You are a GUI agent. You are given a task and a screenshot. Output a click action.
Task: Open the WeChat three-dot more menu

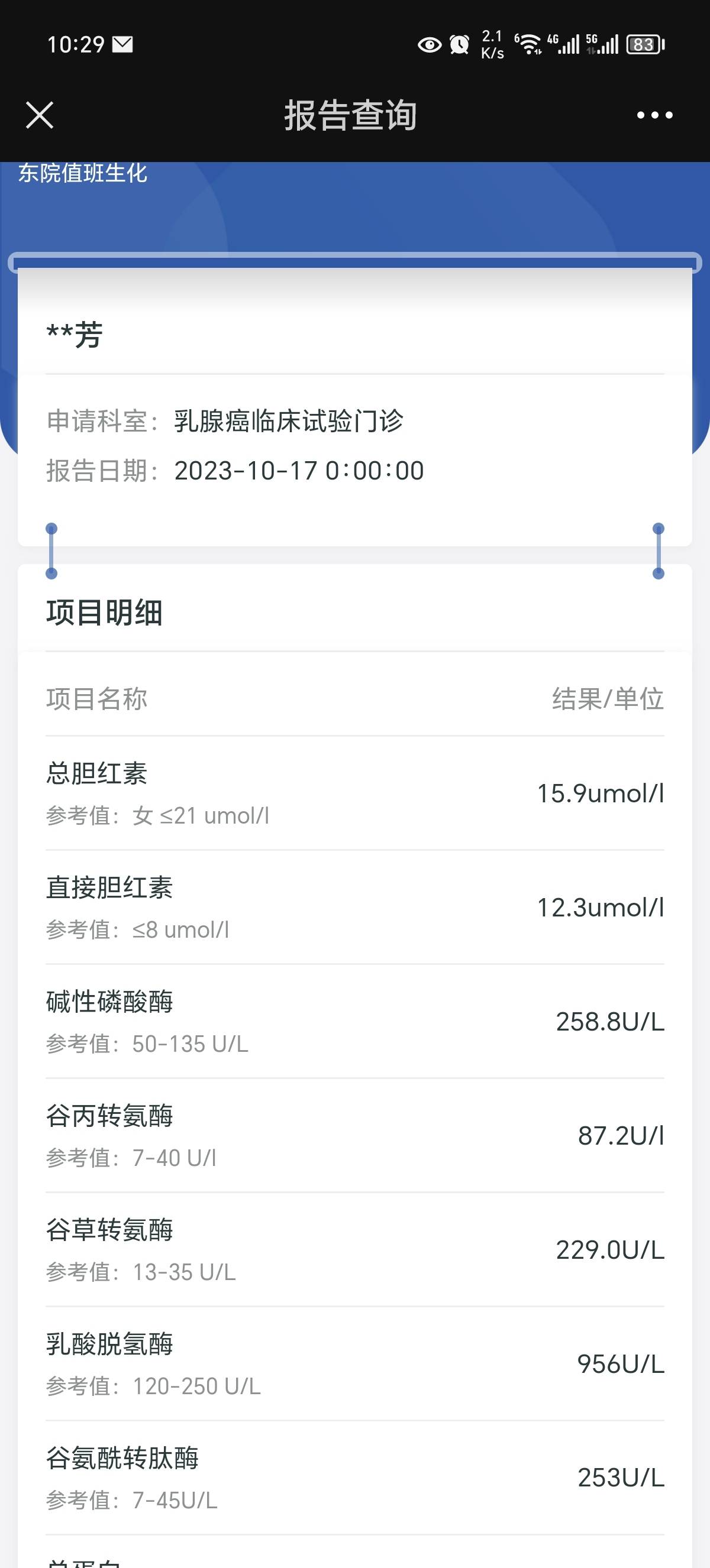[653, 116]
